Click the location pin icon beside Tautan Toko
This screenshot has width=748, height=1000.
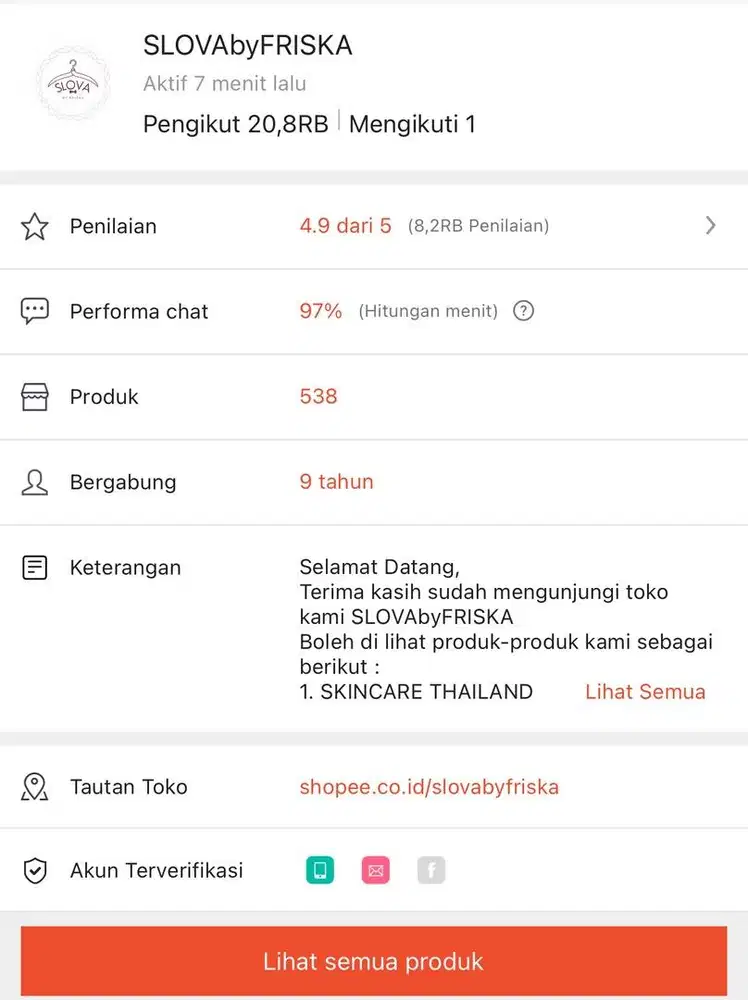tap(34, 787)
